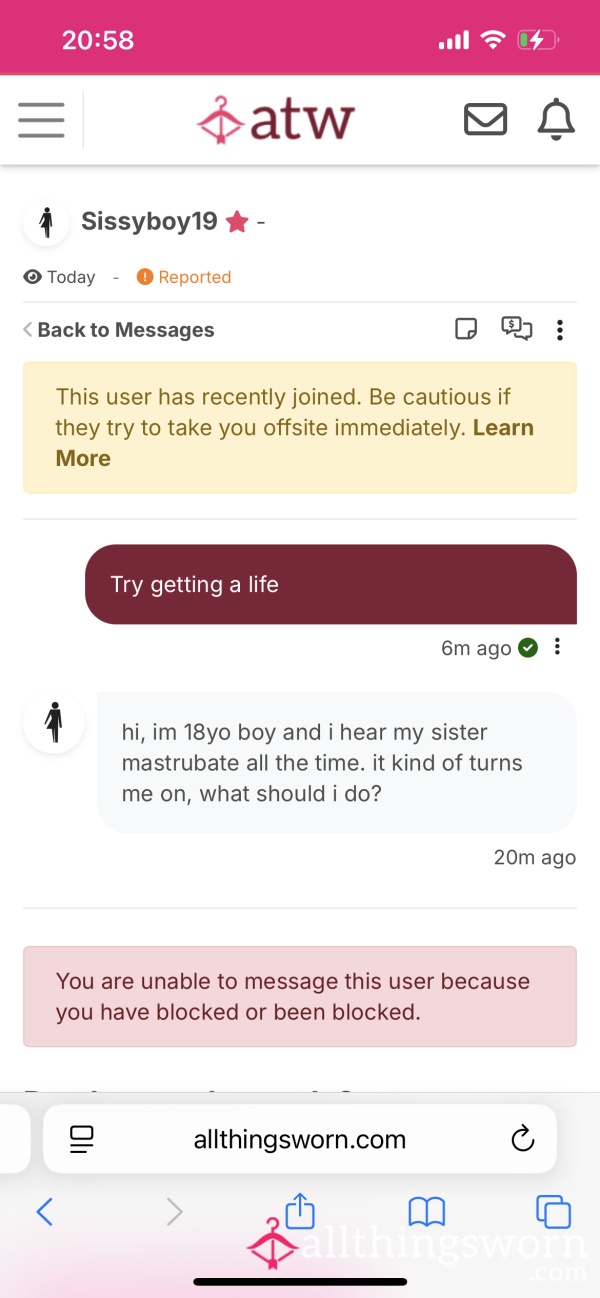Screen dimensions: 600x1298
Task: Open Safari tabs overview
Action: point(553,1212)
